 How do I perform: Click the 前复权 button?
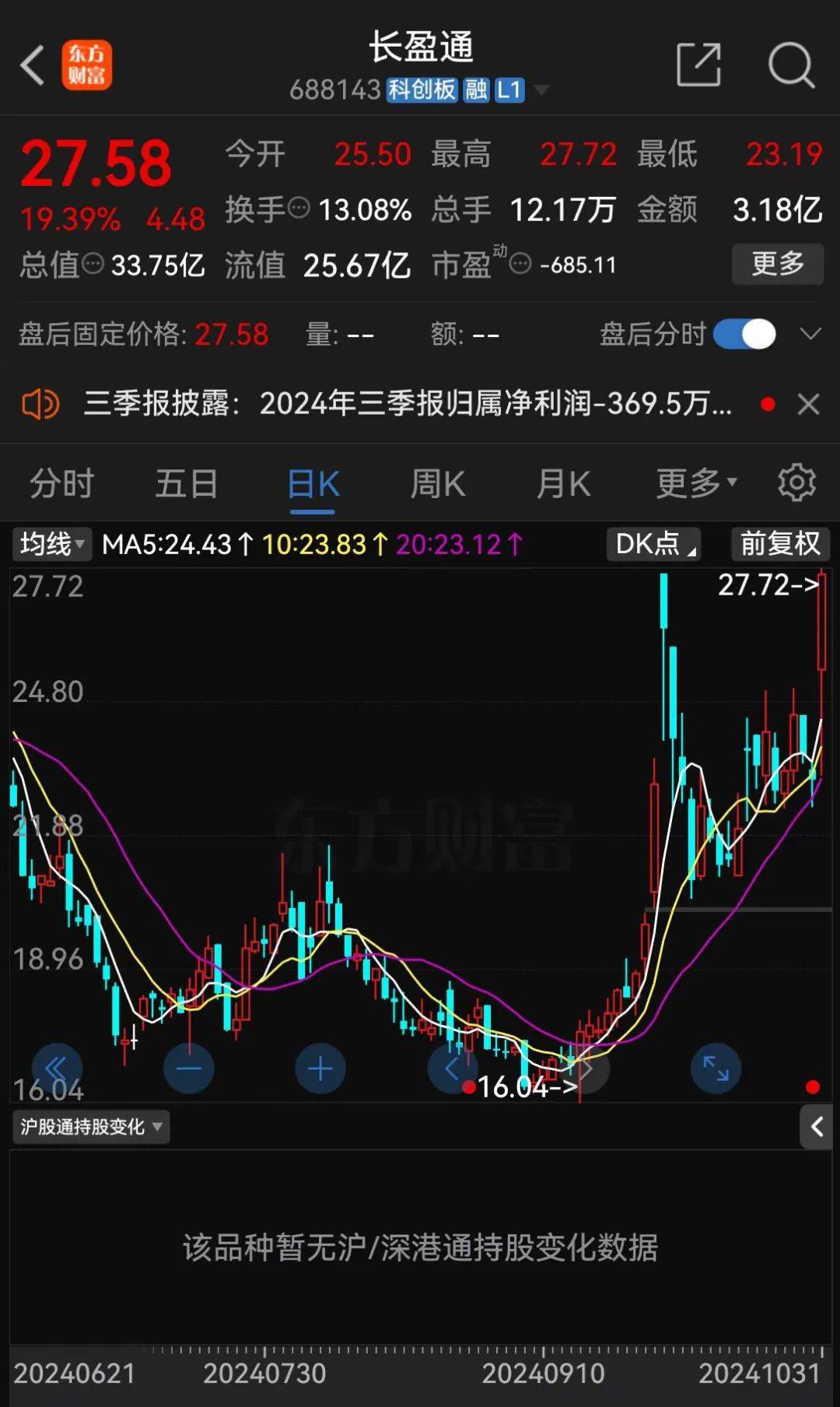pos(780,544)
